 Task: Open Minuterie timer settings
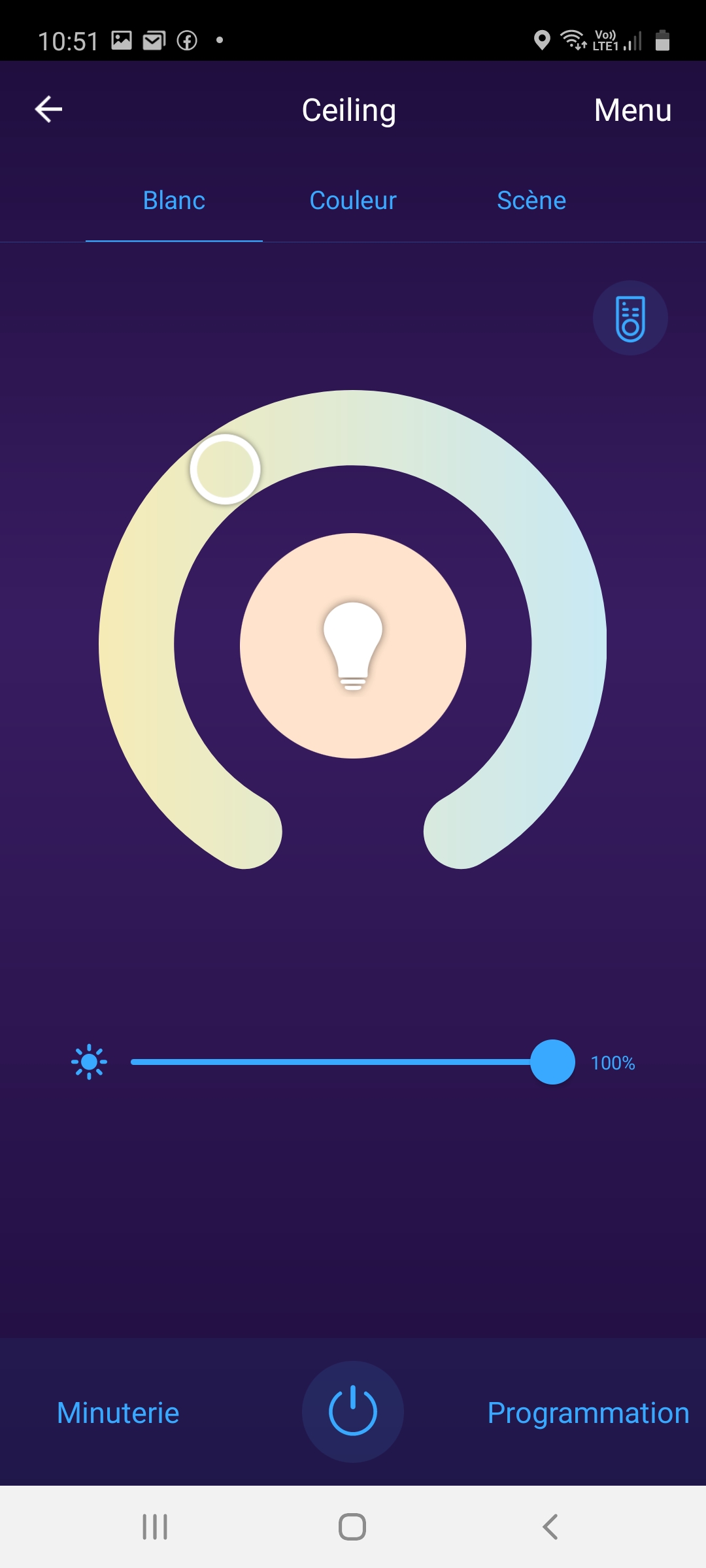(118, 1413)
